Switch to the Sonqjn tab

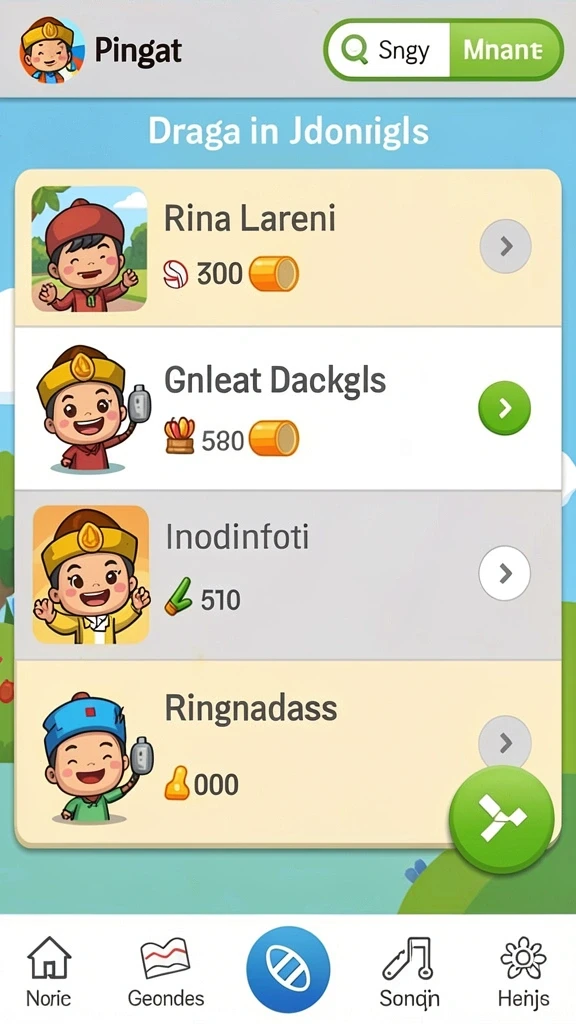coord(409,971)
